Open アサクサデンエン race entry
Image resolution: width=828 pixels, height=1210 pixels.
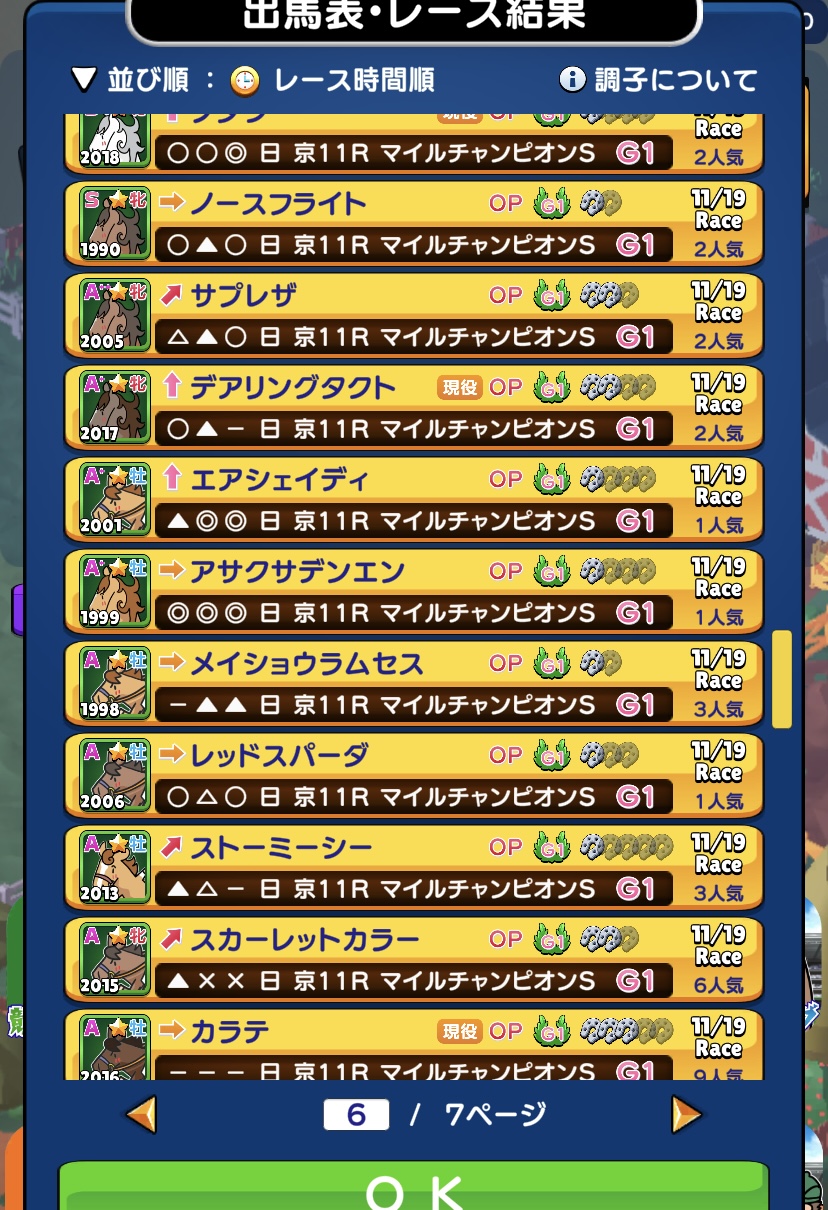(x=412, y=592)
